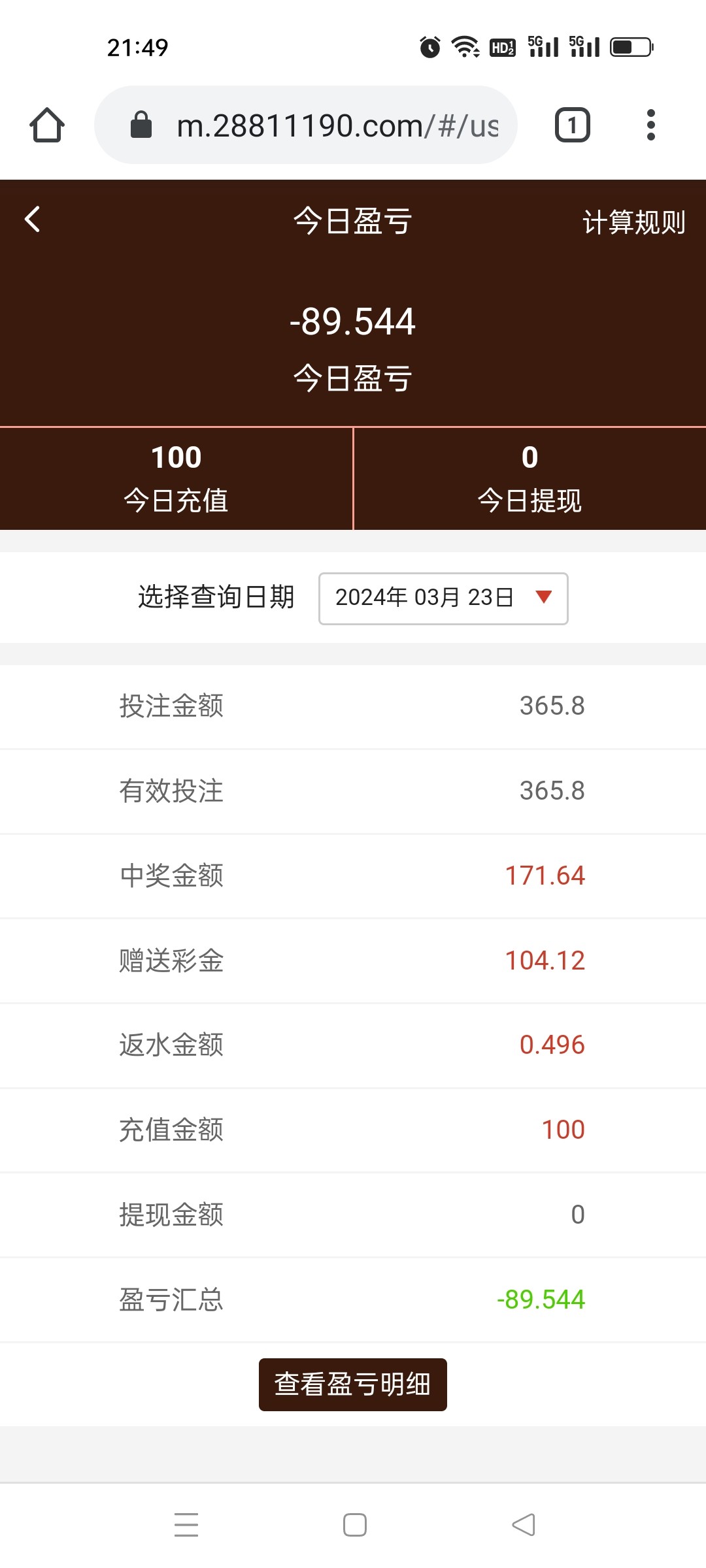
Task: Tap system back navigation button
Action: coord(523,1525)
